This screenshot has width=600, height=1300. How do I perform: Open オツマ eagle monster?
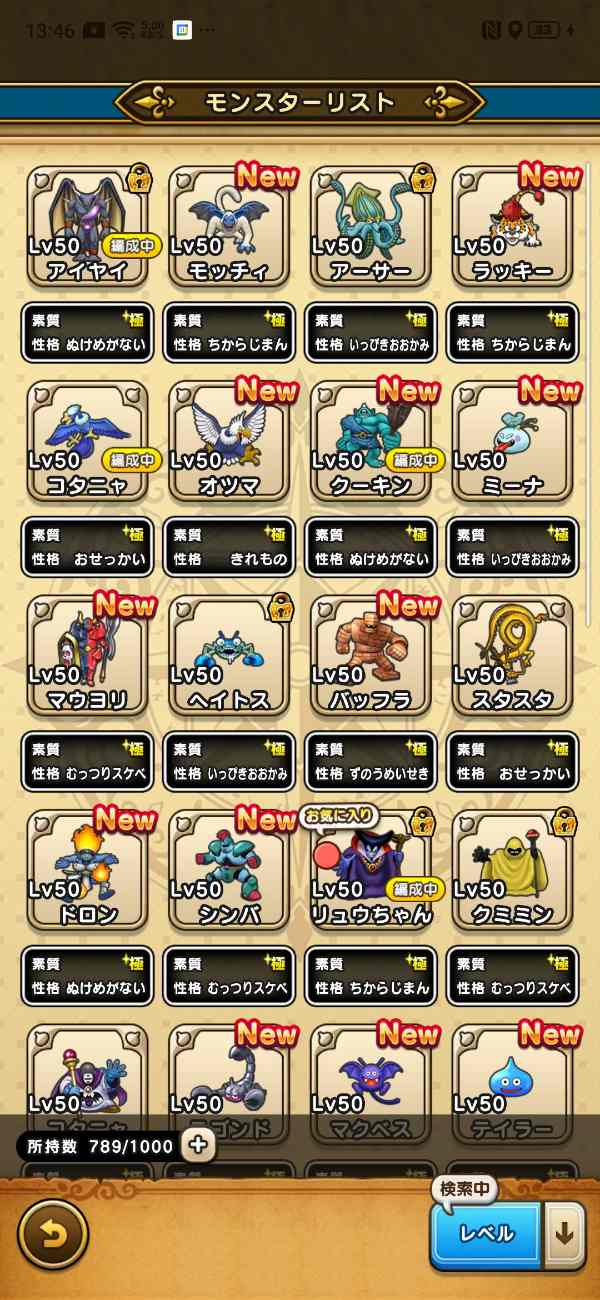pyautogui.click(x=229, y=441)
